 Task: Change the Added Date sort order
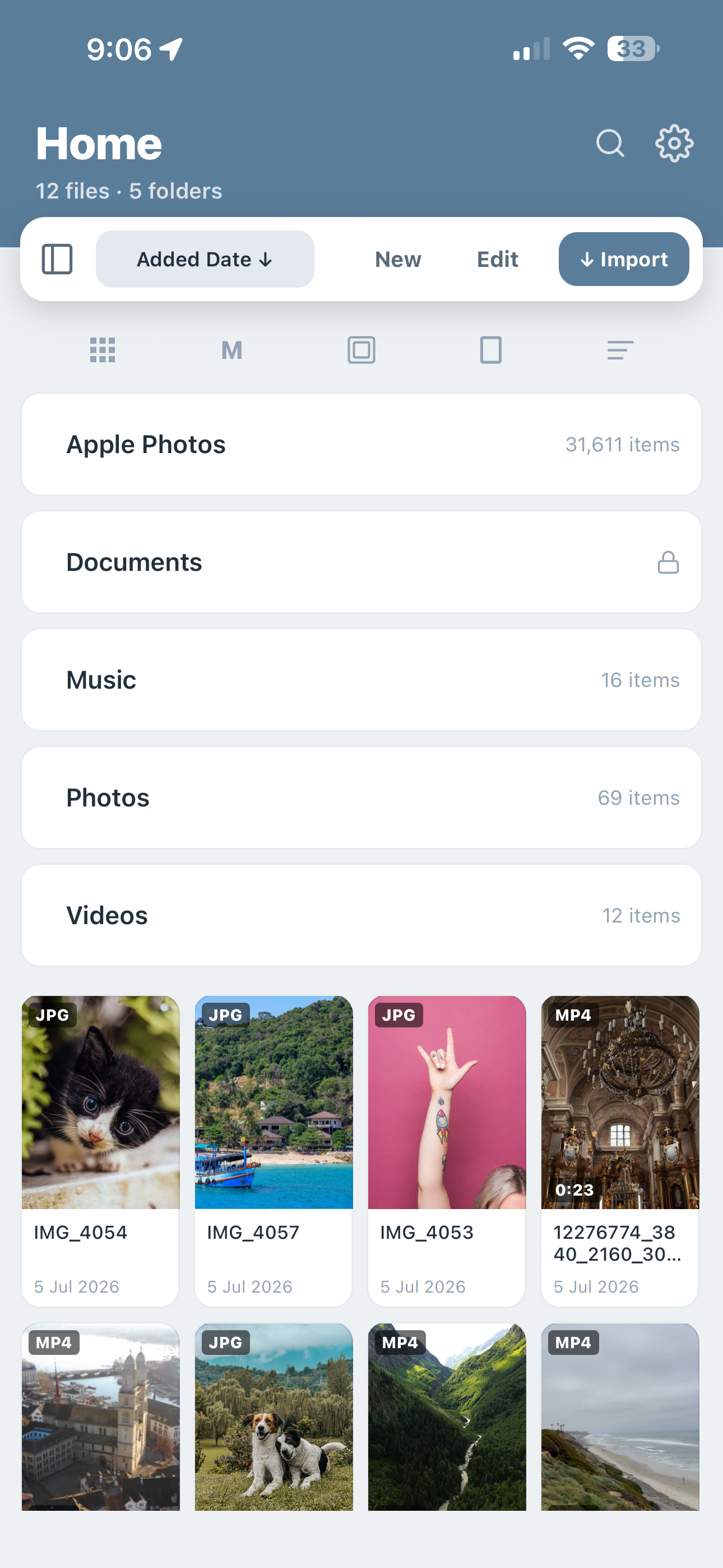(205, 259)
